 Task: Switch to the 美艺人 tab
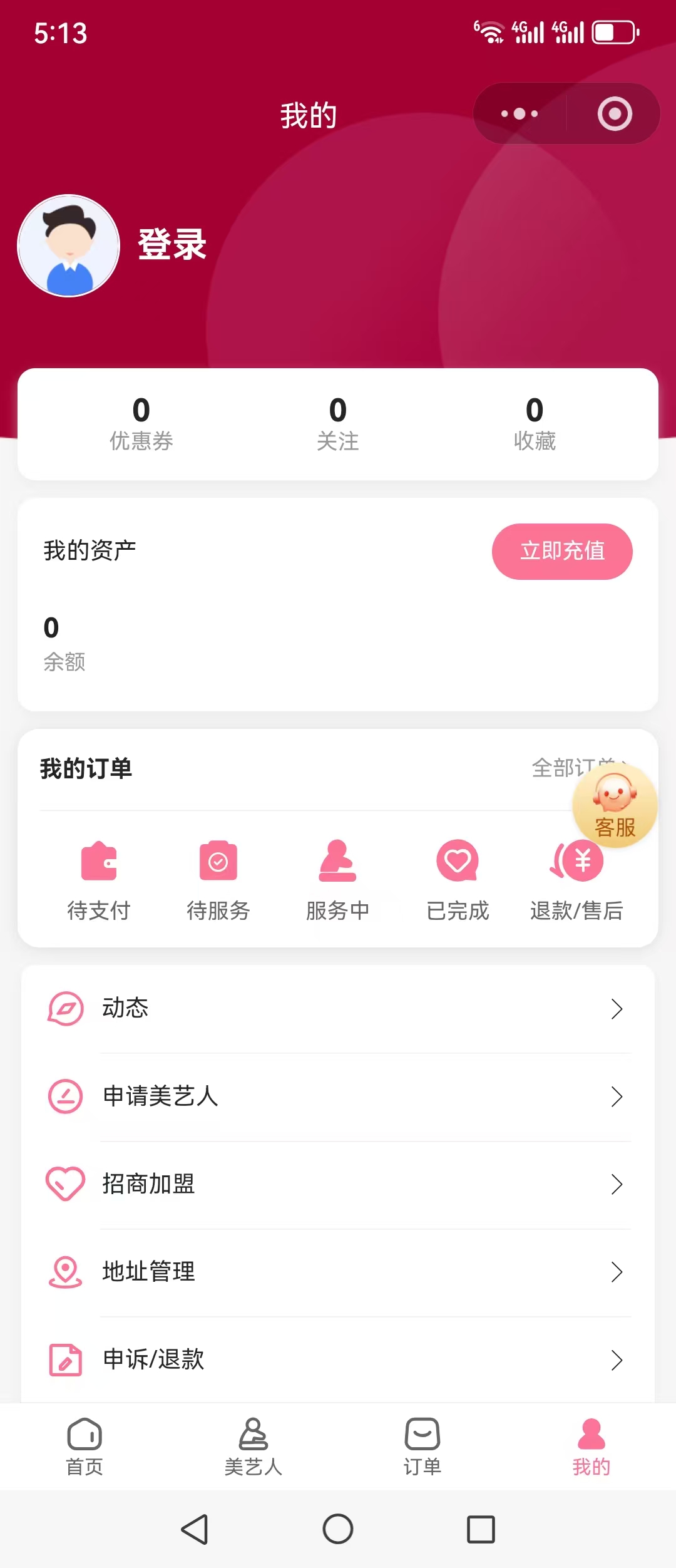(253, 1447)
